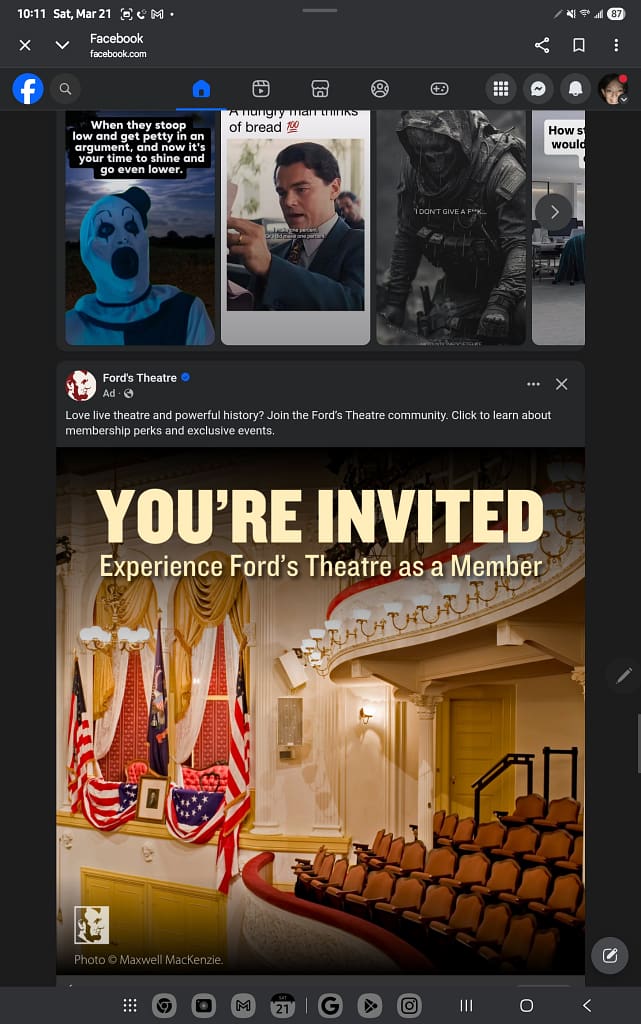Viewport: 641px width, 1024px height.
Task: Switch to the Home feed tab
Action: pyautogui.click(x=201, y=89)
